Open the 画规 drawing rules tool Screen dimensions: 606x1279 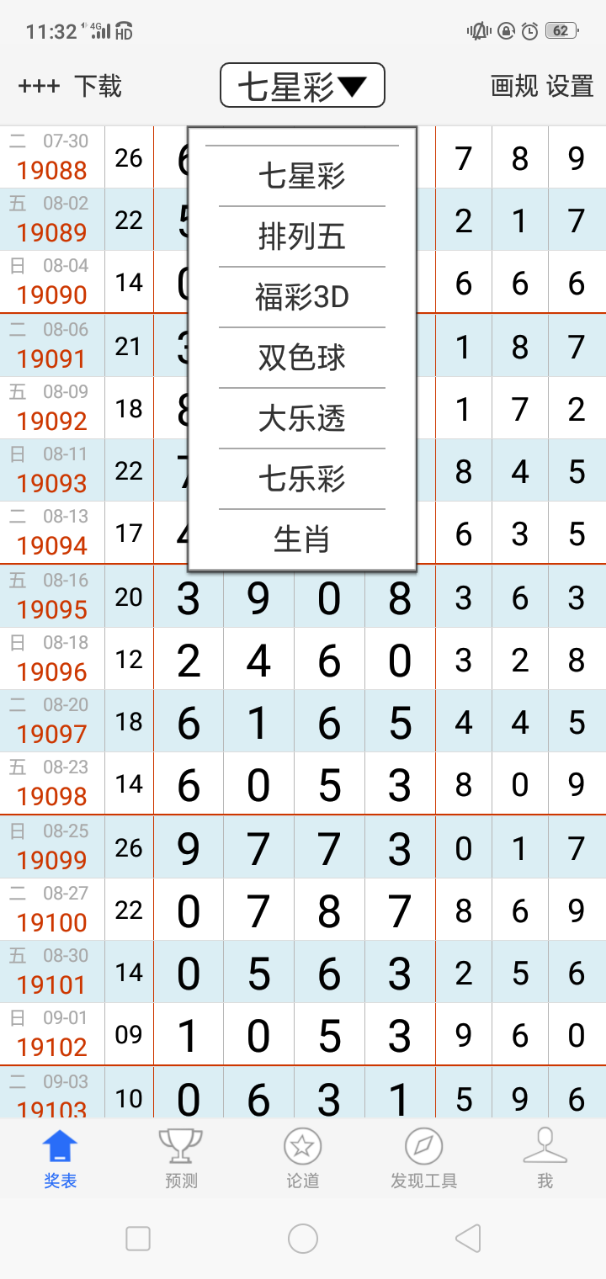515,86
